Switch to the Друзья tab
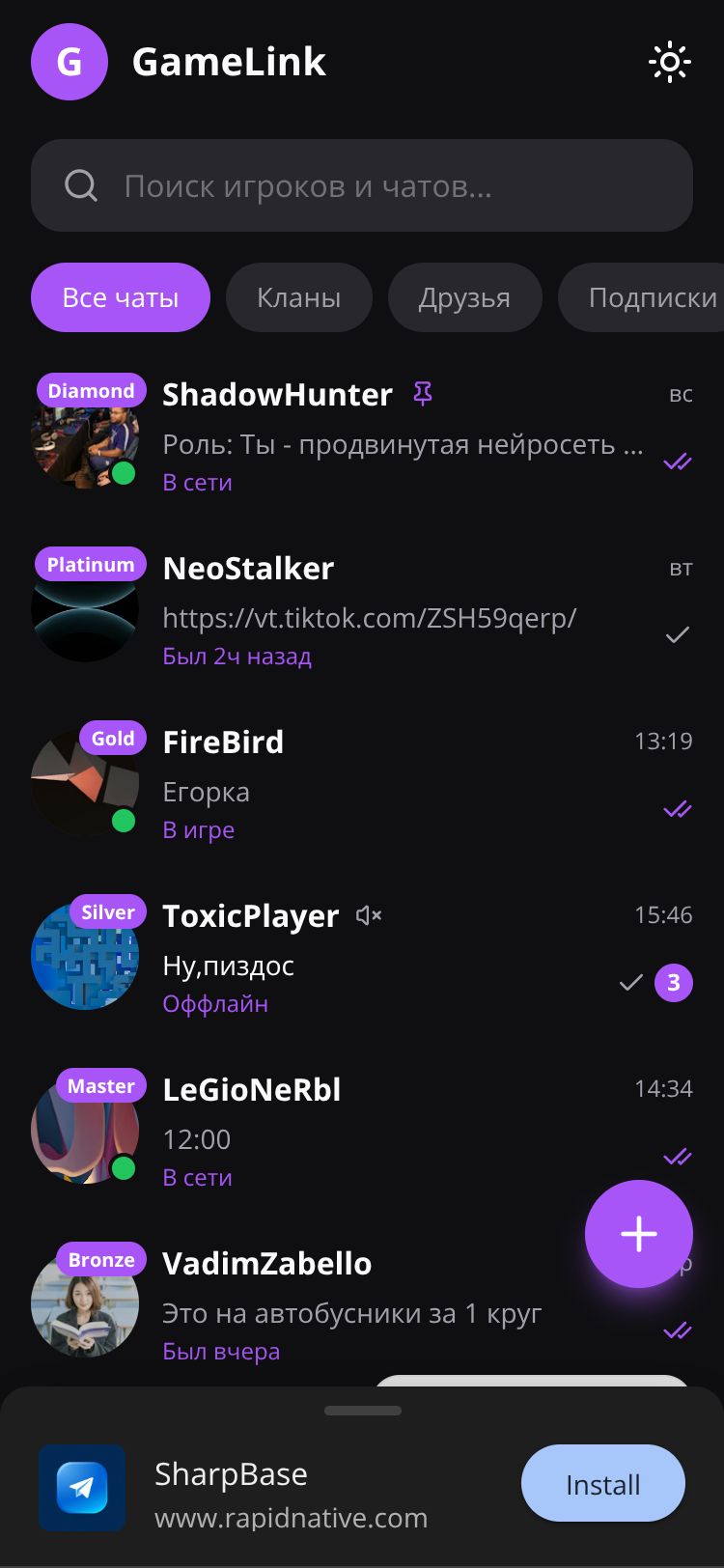724x1568 pixels. [464, 297]
